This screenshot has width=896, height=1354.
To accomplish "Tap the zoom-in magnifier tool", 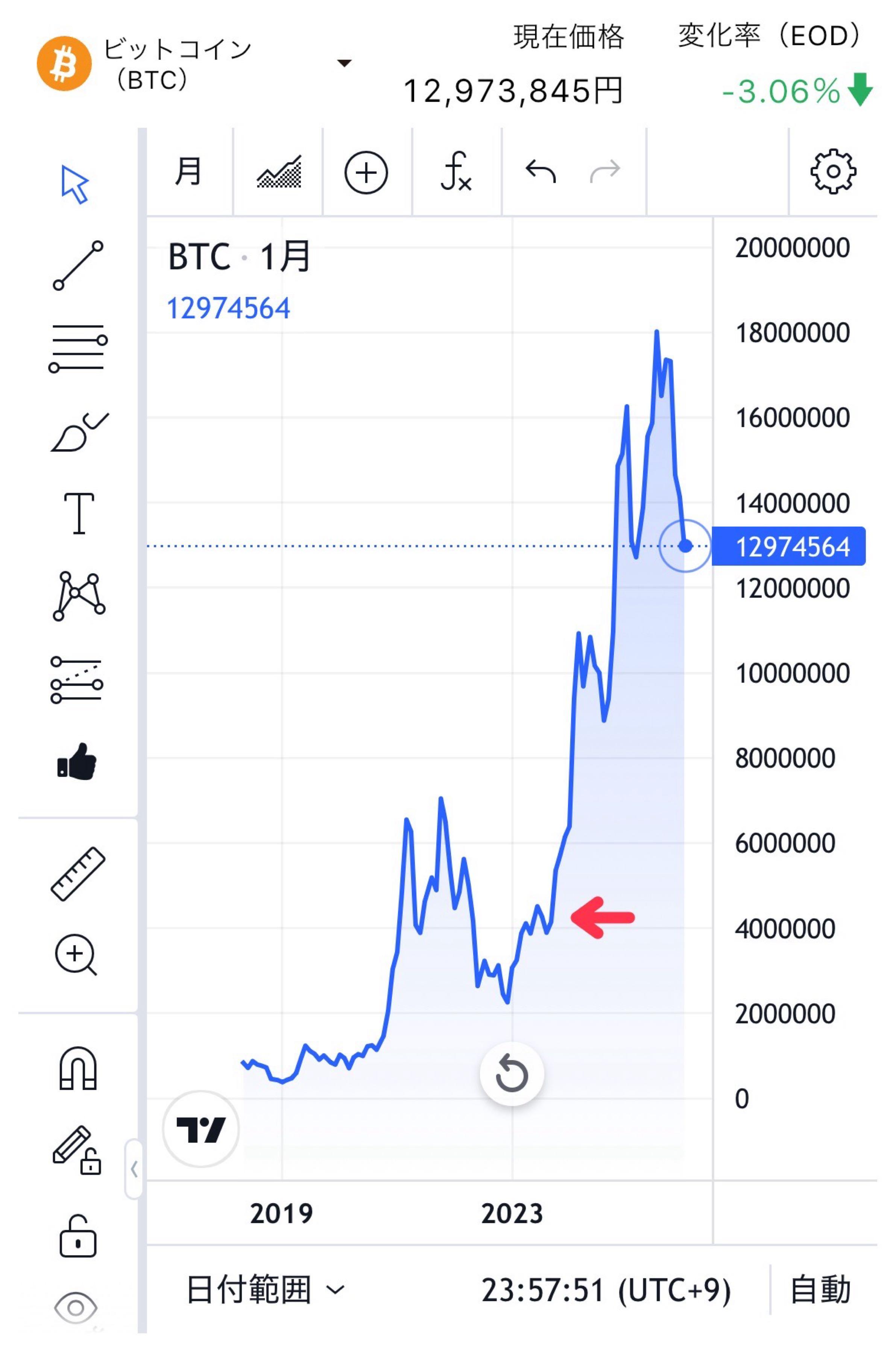I will click(x=76, y=955).
